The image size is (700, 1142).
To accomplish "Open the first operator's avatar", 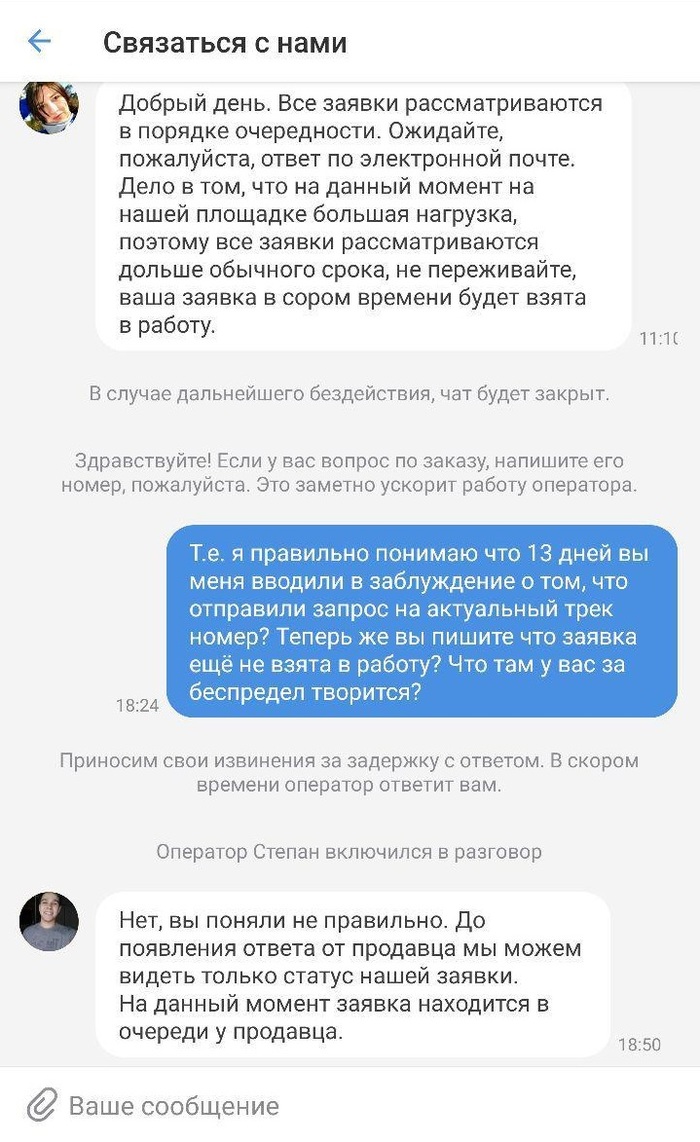I will coord(49,105).
